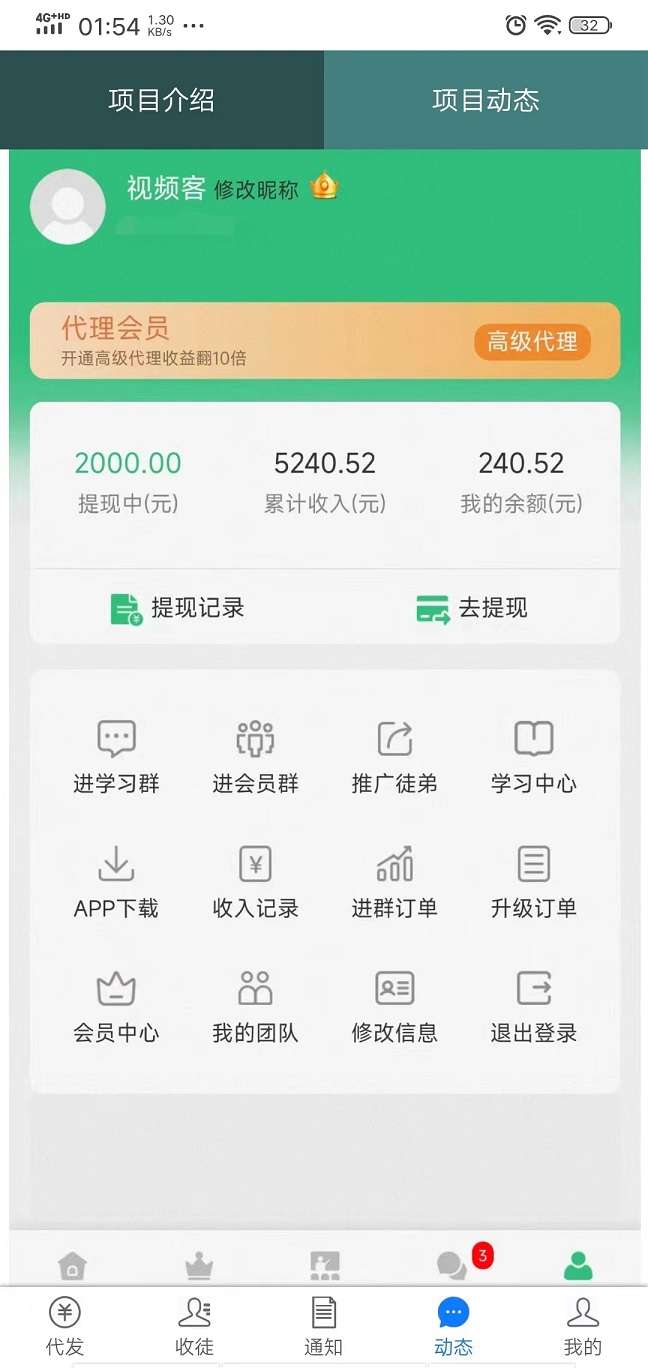Select 推广徒弟

point(394,757)
